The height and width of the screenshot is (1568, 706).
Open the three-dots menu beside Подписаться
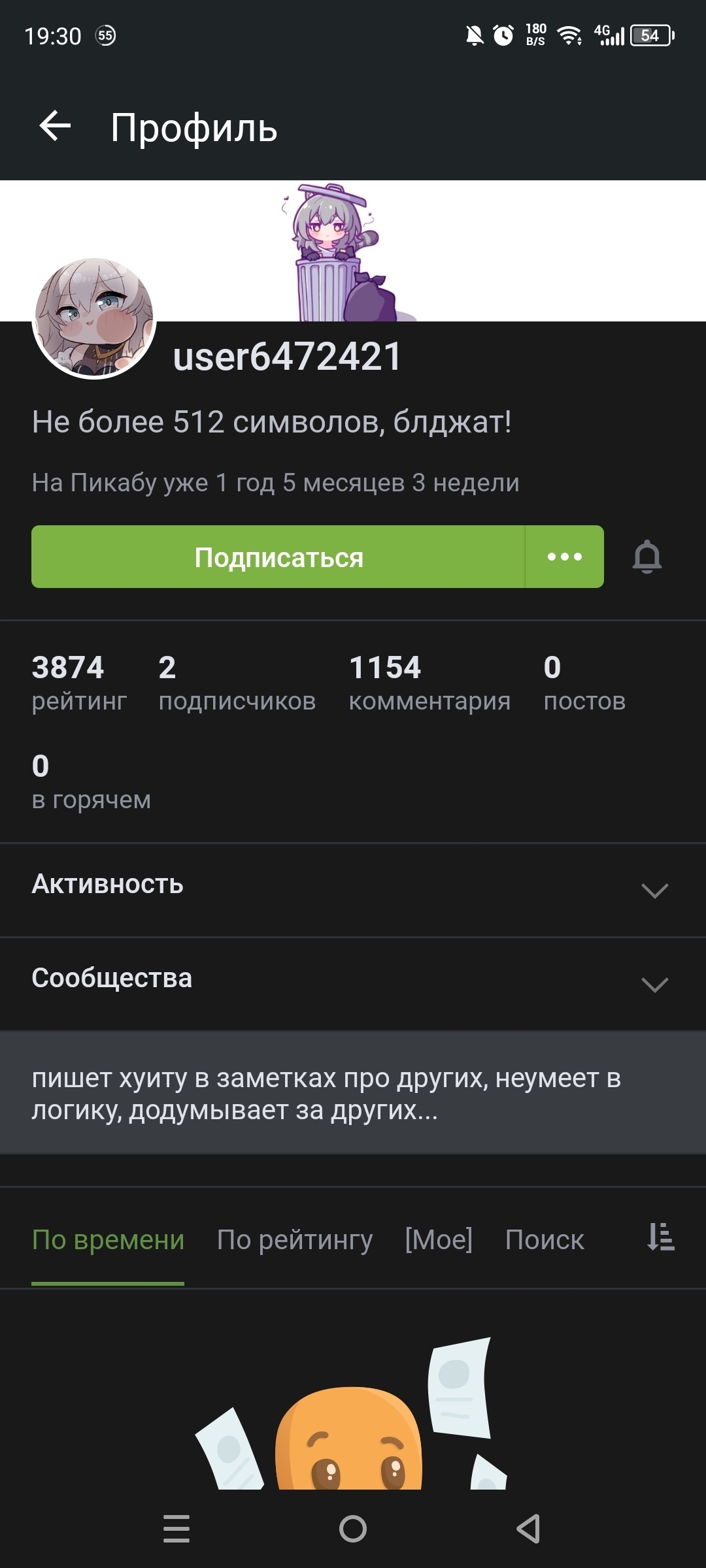[565, 557]
